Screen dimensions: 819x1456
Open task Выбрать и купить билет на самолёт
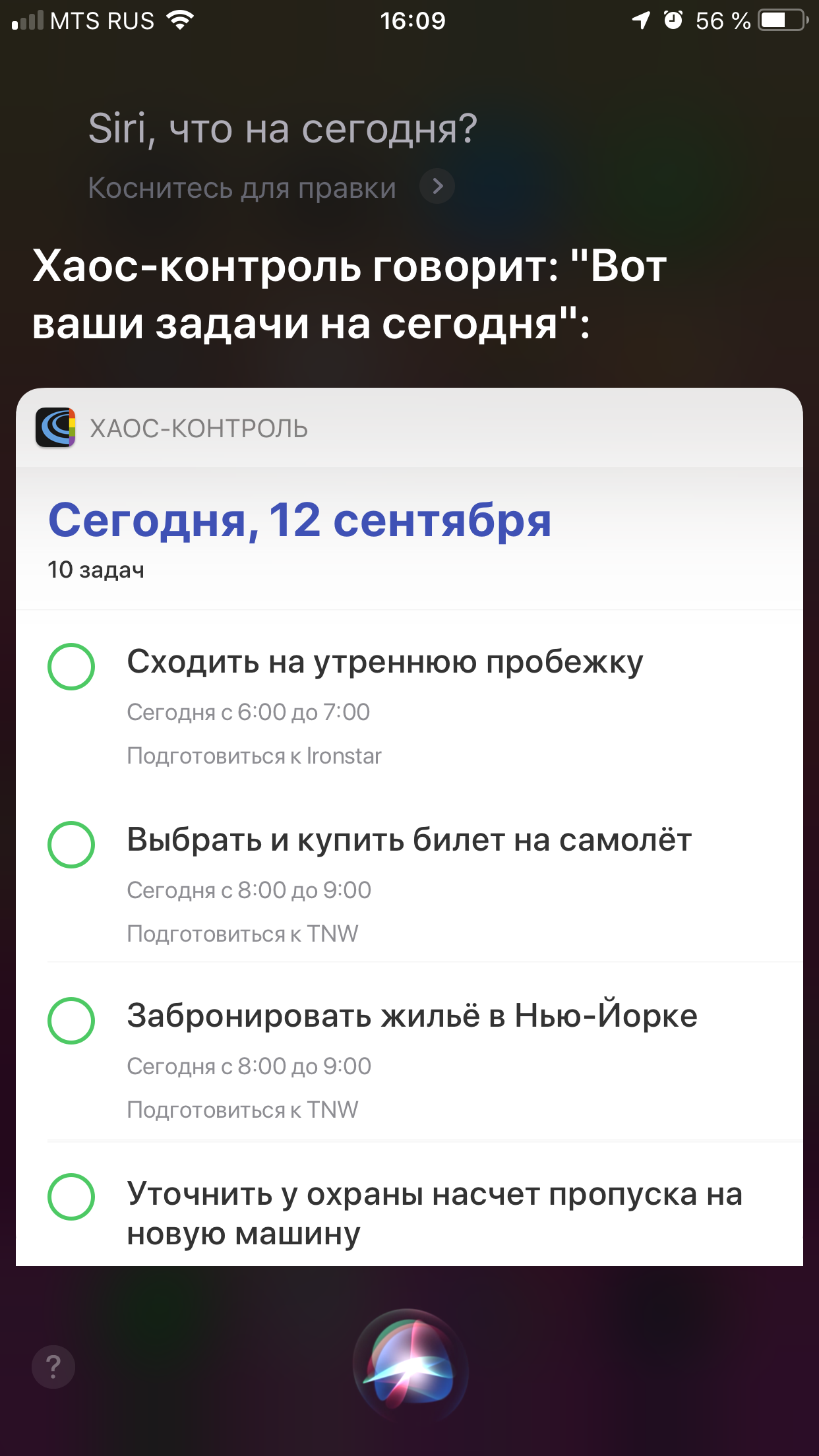click(409, 840)
